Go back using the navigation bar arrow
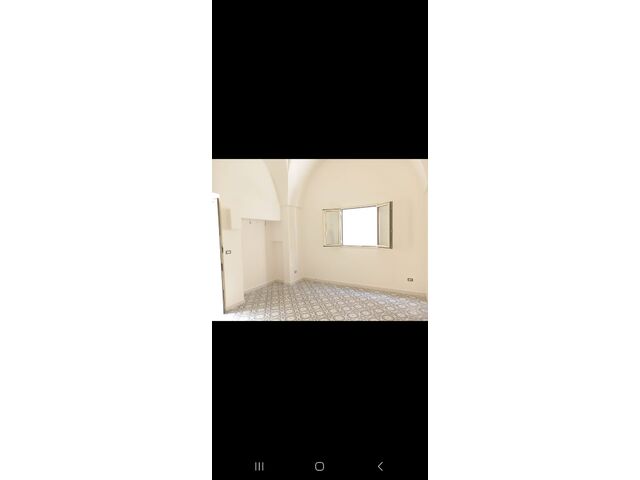Viewport: 640px width, 480px height. click(380, 466)
